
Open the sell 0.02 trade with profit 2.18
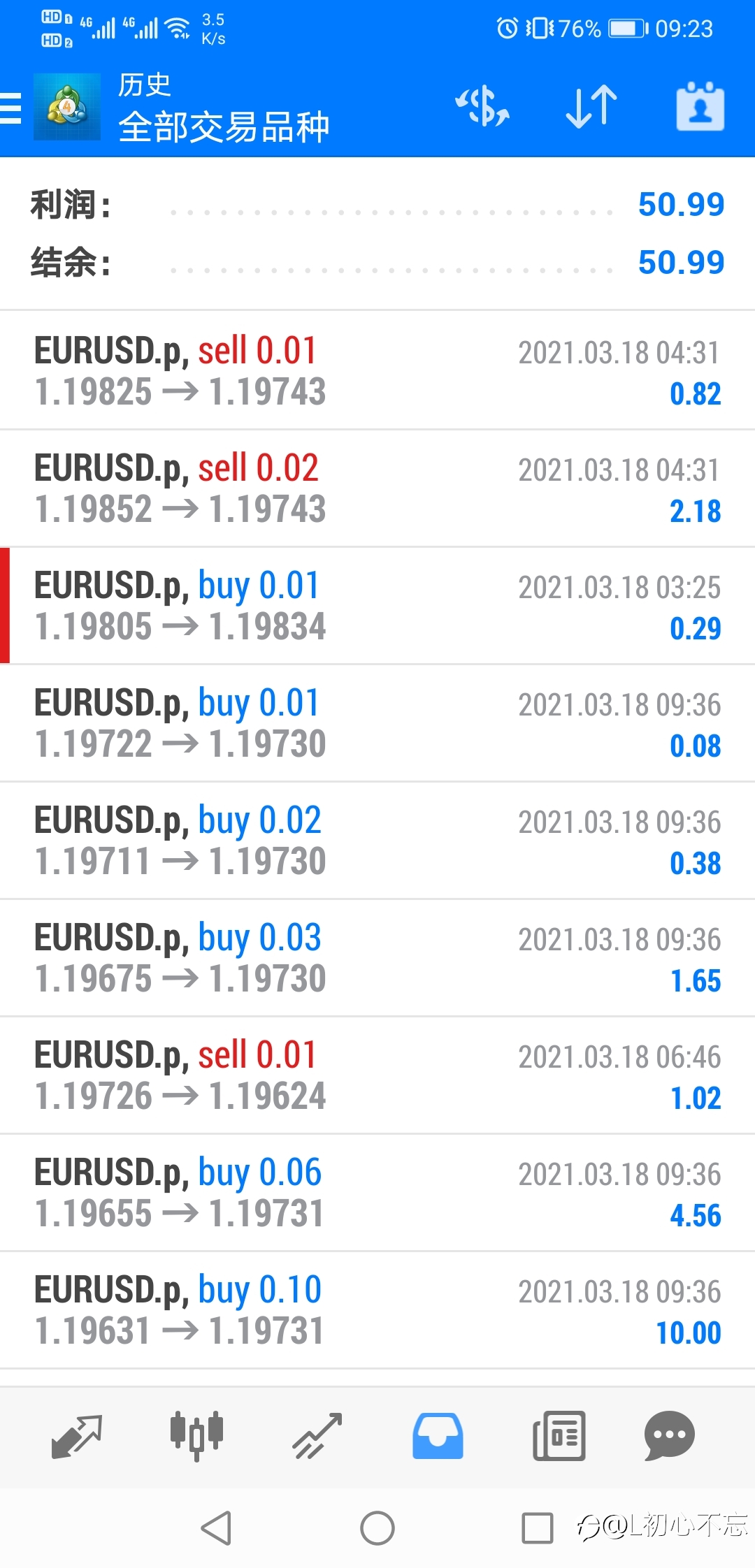[377, 488]
